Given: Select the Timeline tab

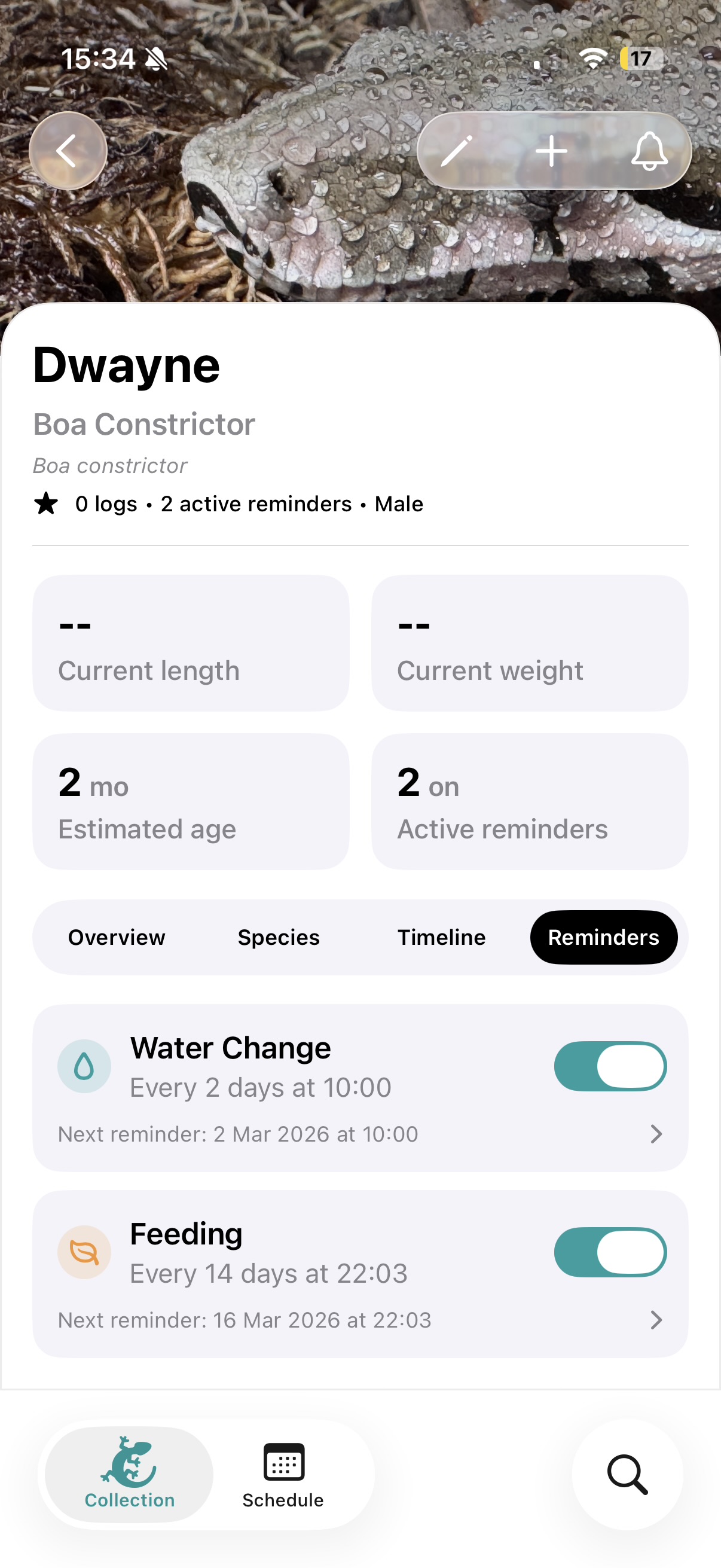Looking at the screenshot, I should click(x=441, y=938).
